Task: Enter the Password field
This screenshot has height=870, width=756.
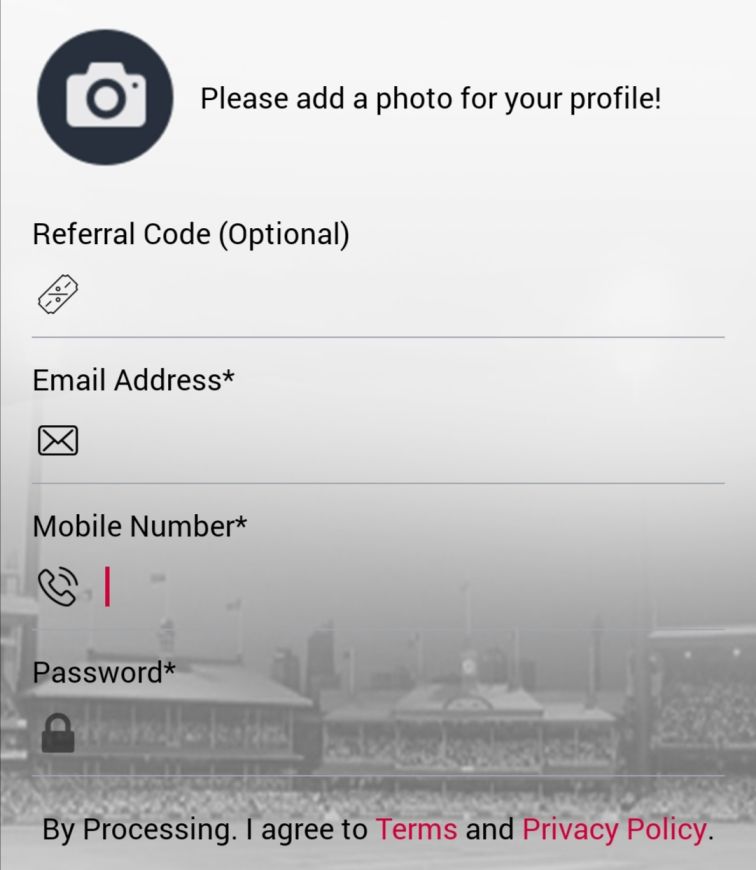Action: coord(400,733)
